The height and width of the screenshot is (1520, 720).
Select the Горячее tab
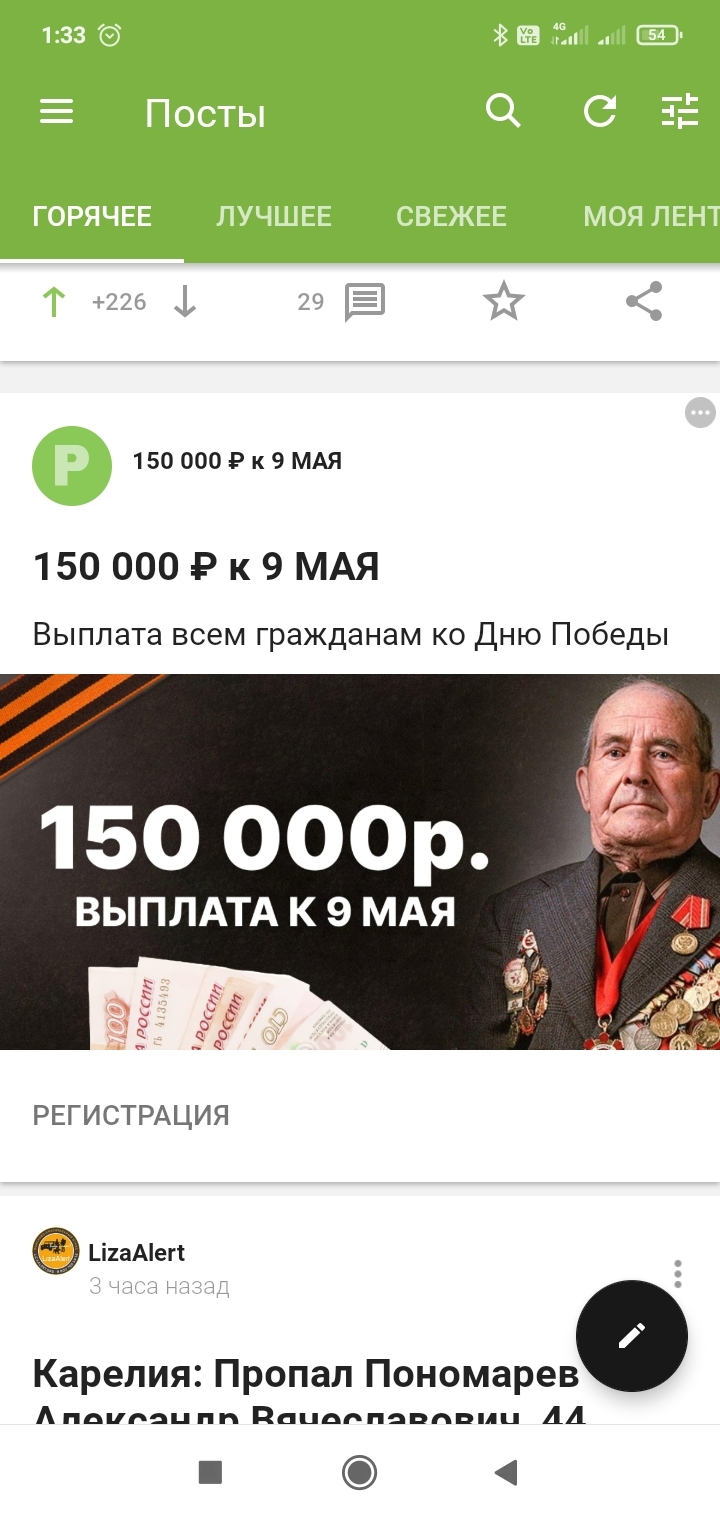[92, 216]
